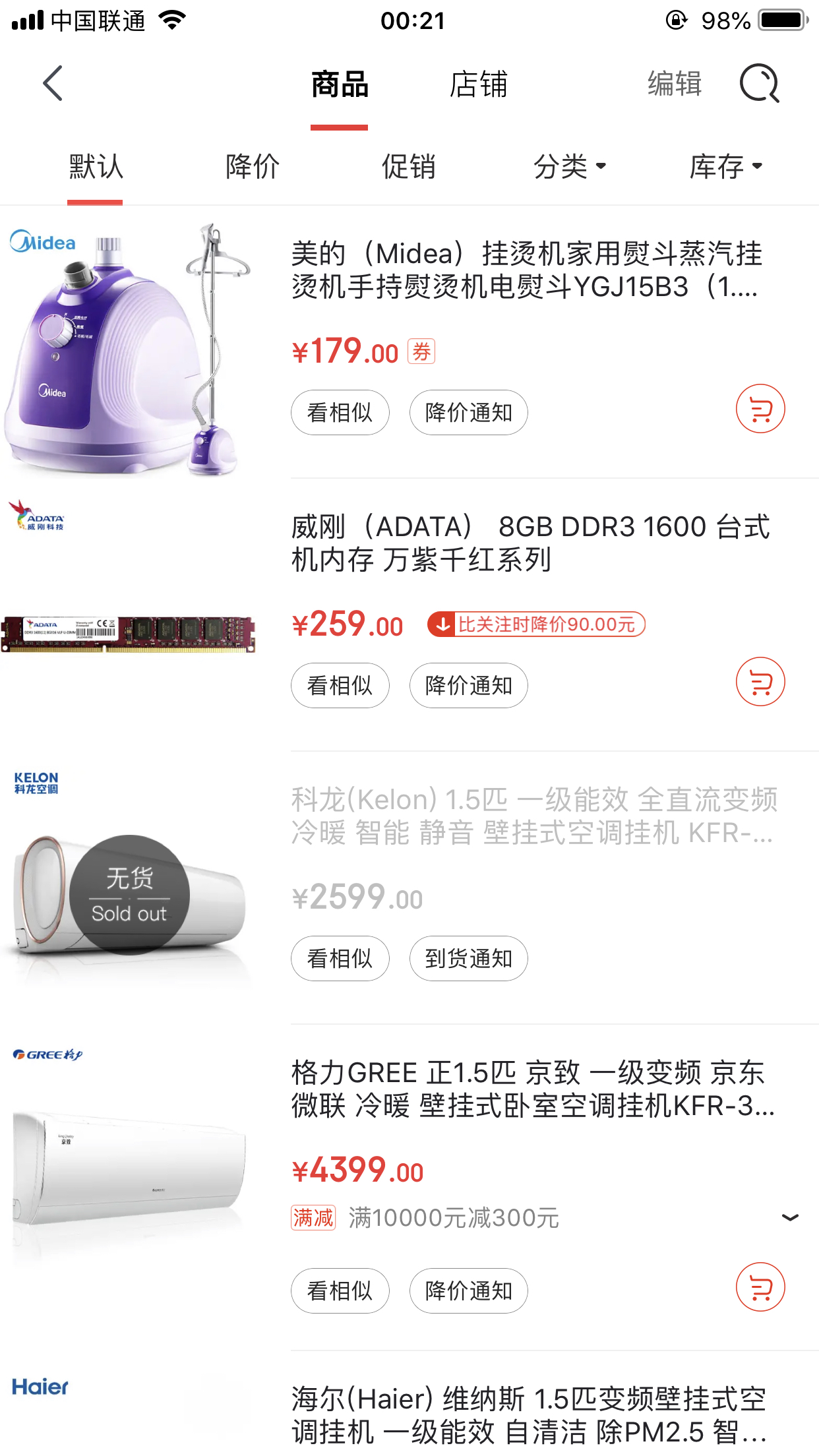Set 降价通知 for GREE air conditioner
819x1456 pixels.
(468, 1291)
